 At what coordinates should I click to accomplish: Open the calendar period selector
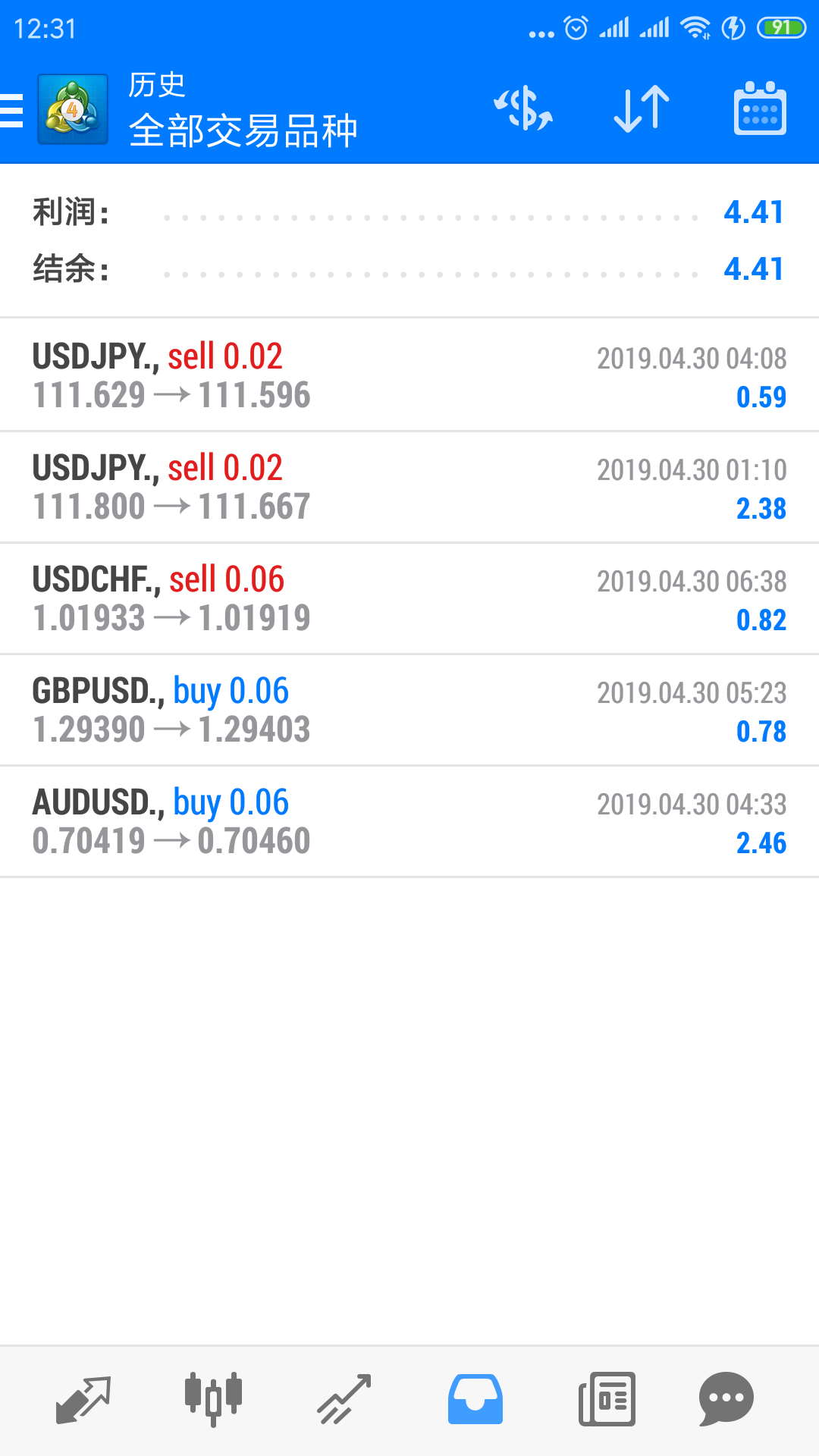tap(760, 108)
